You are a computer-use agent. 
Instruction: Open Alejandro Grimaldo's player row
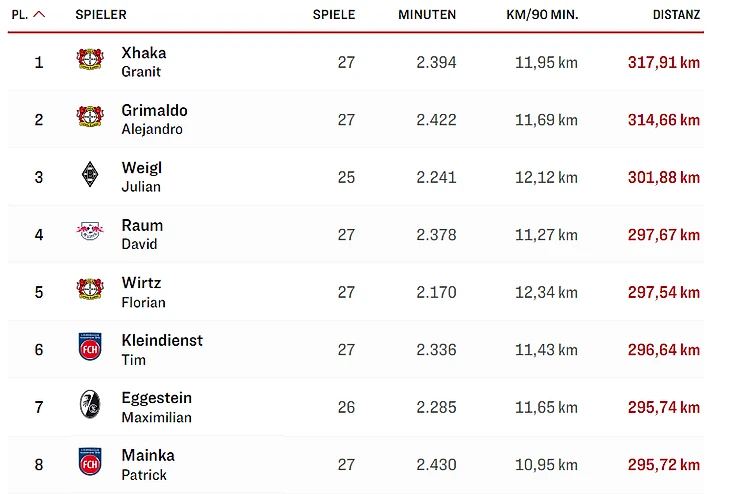tap(153, 119)
